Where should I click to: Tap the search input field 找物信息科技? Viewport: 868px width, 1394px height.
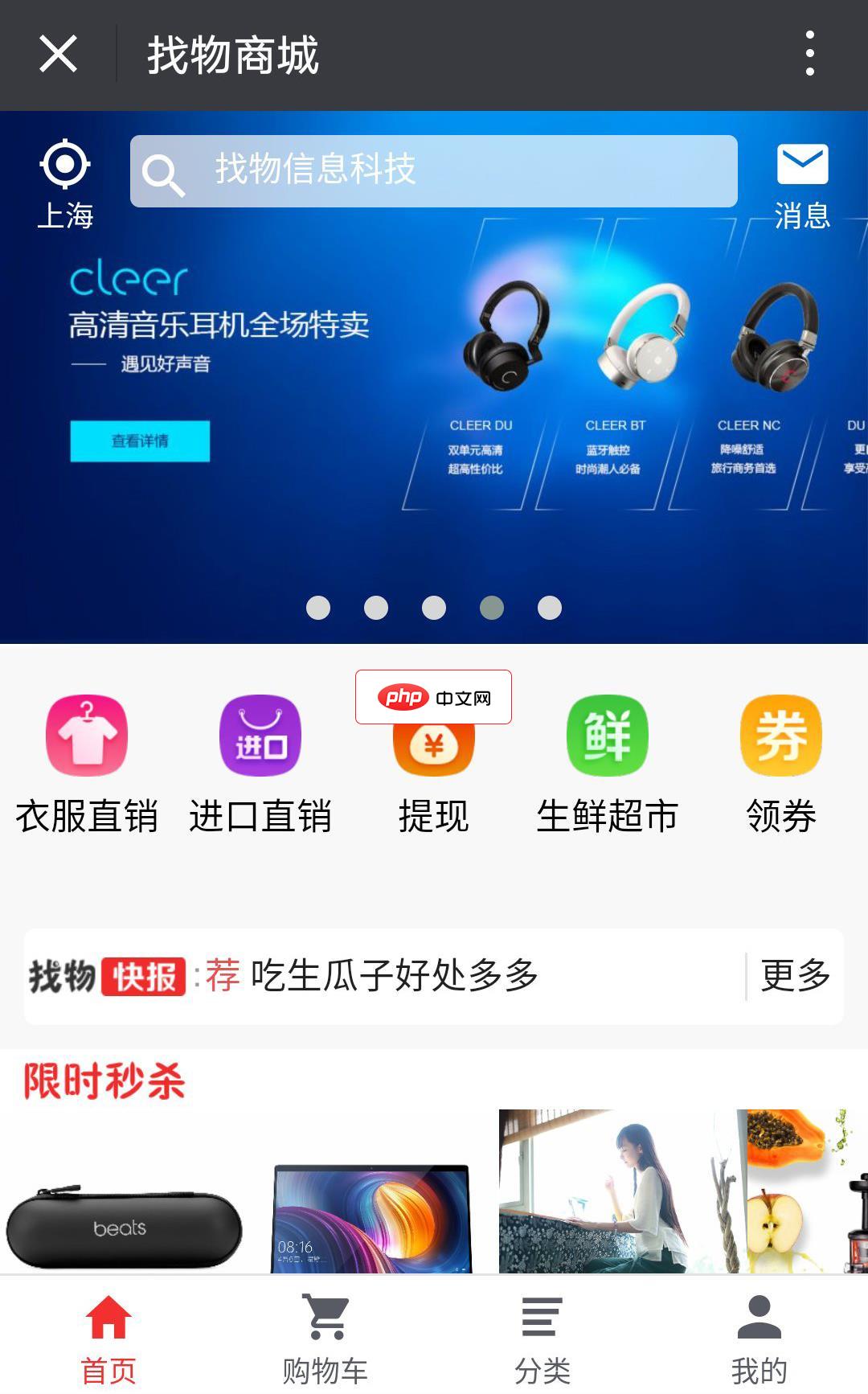point(434,171)
